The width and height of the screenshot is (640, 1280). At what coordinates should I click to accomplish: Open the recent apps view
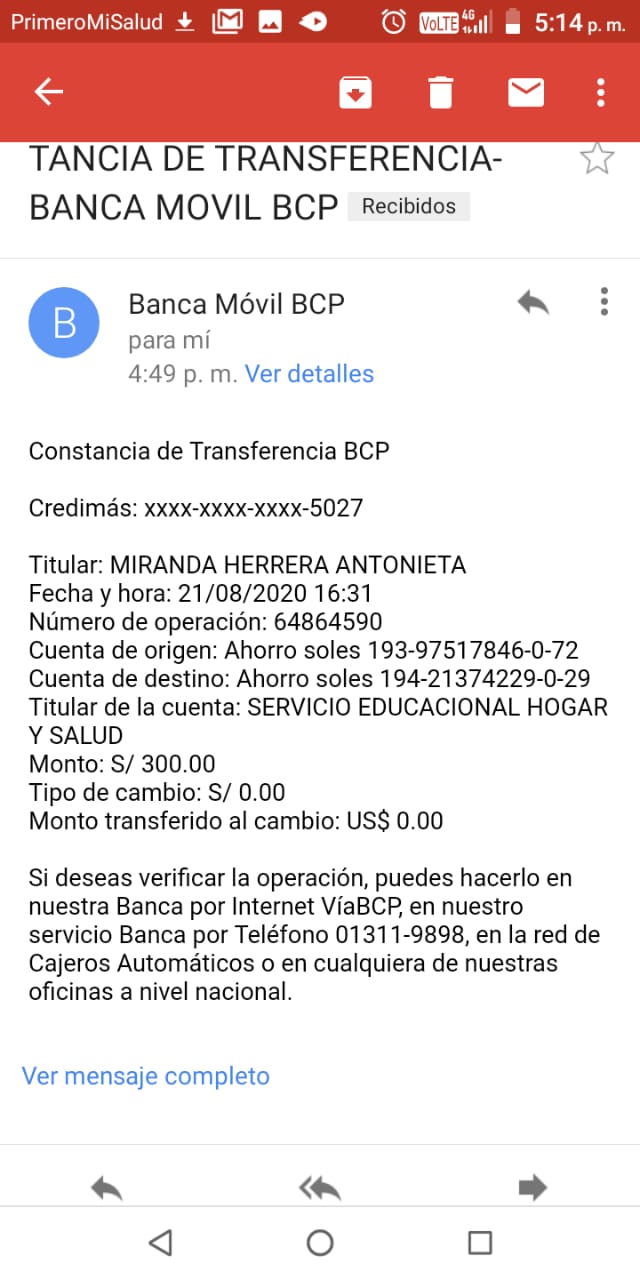(480, 1242)
